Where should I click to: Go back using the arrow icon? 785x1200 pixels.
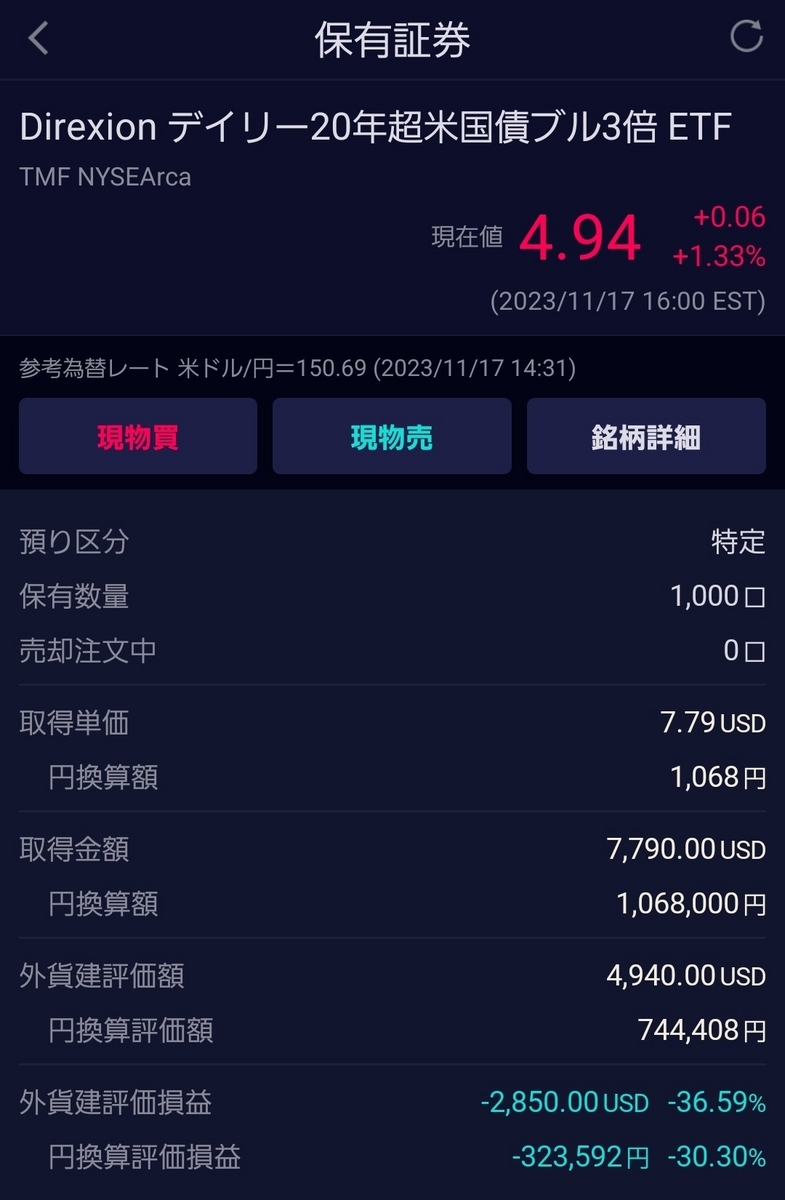pos(38,39)
